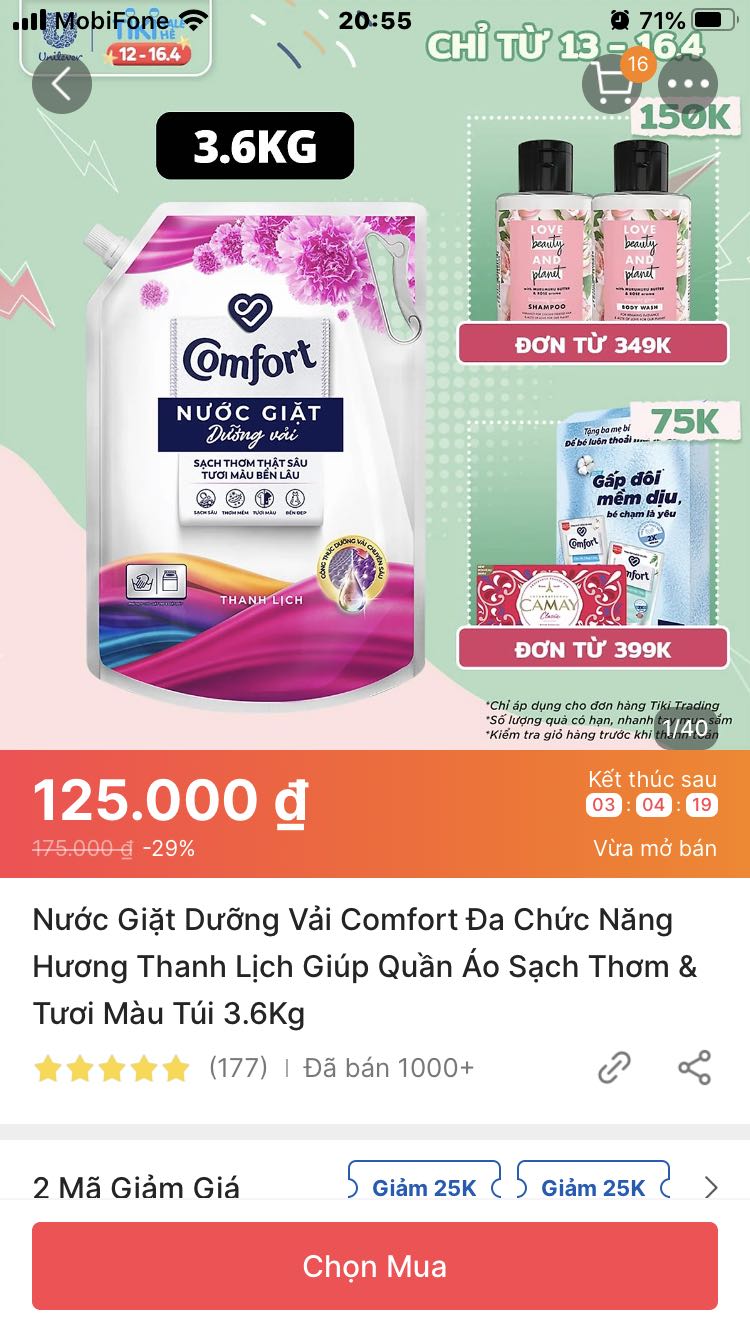Tap the copy product link icon
This screenshot has width=750, height=1334.
[x=608, y=1067]
